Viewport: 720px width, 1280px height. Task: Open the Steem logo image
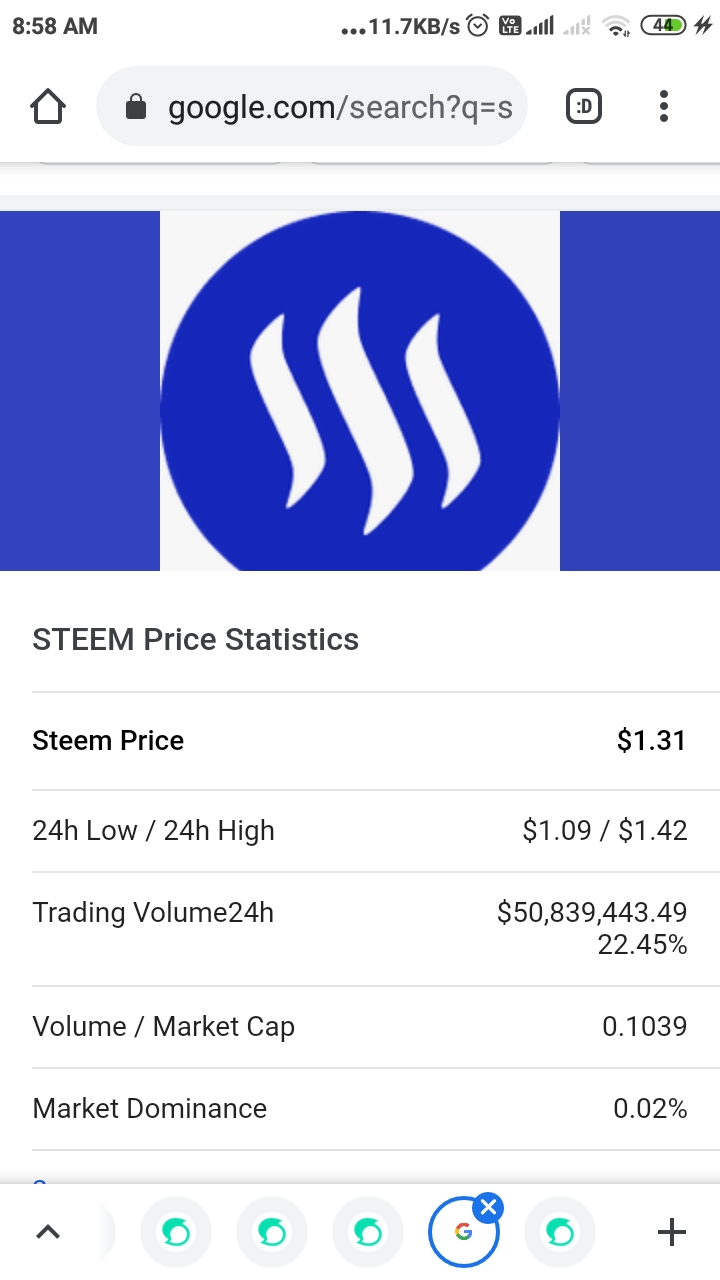(x=360, y=391)
